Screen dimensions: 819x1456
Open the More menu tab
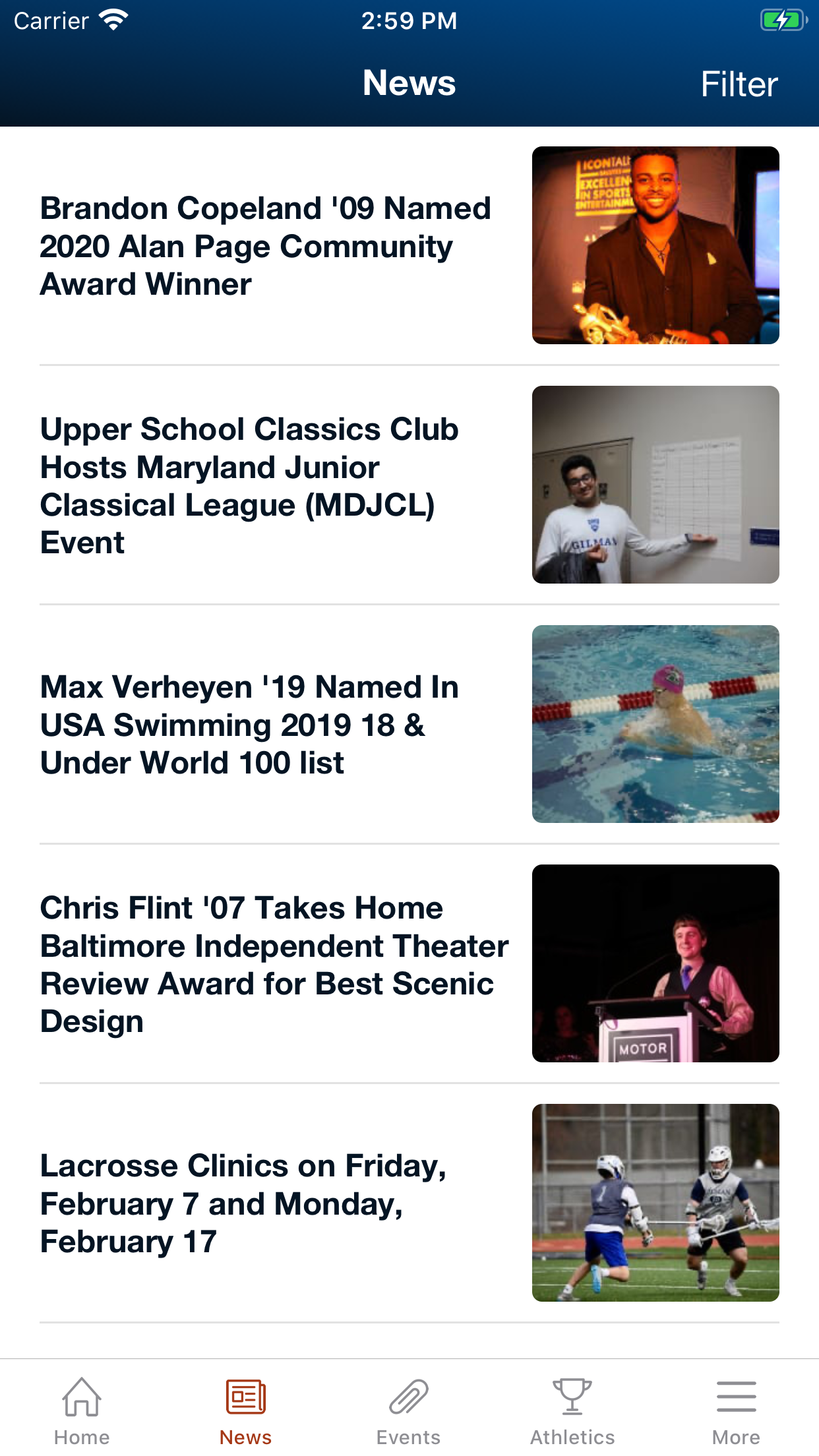[x=736, y=1411]
